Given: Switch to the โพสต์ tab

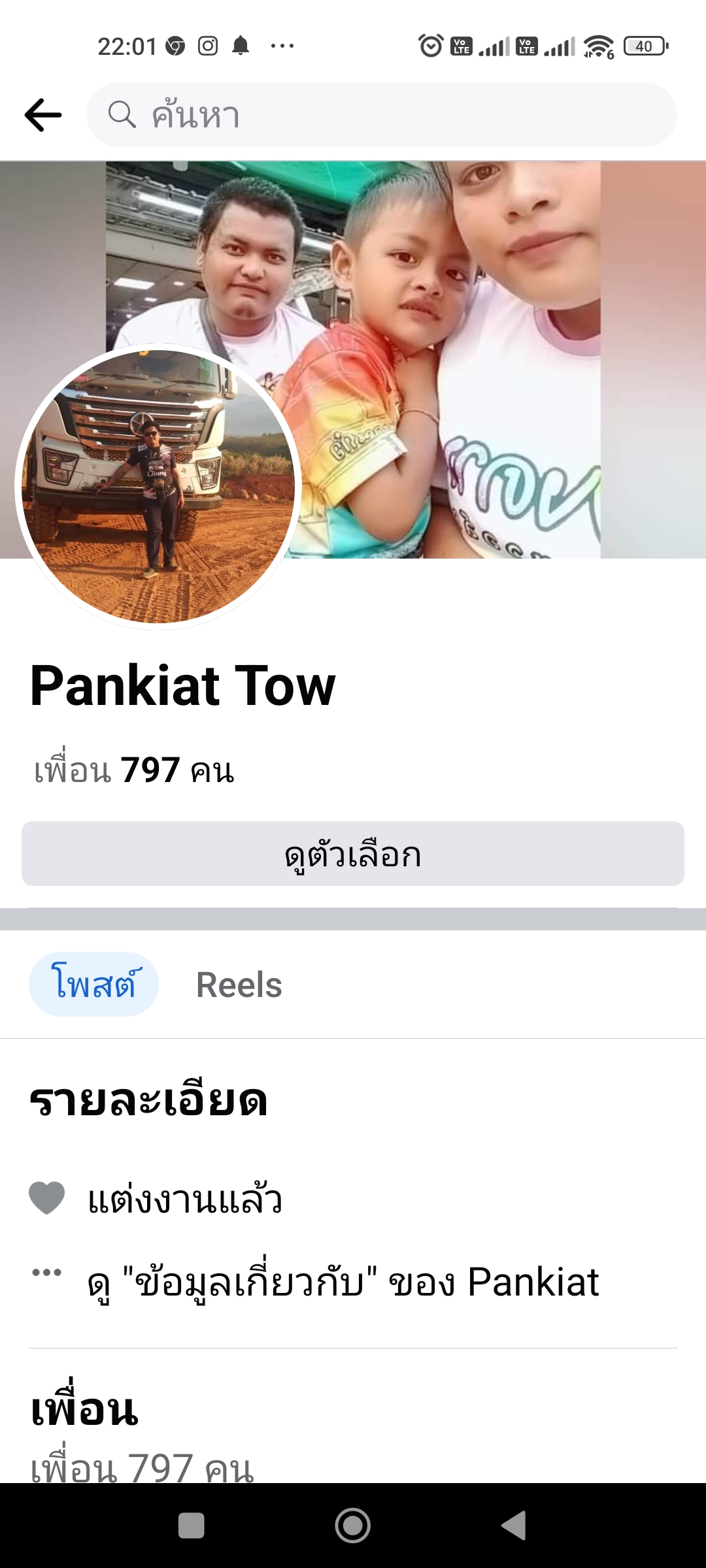Looking at the screenshot, I should click(93, 985).
